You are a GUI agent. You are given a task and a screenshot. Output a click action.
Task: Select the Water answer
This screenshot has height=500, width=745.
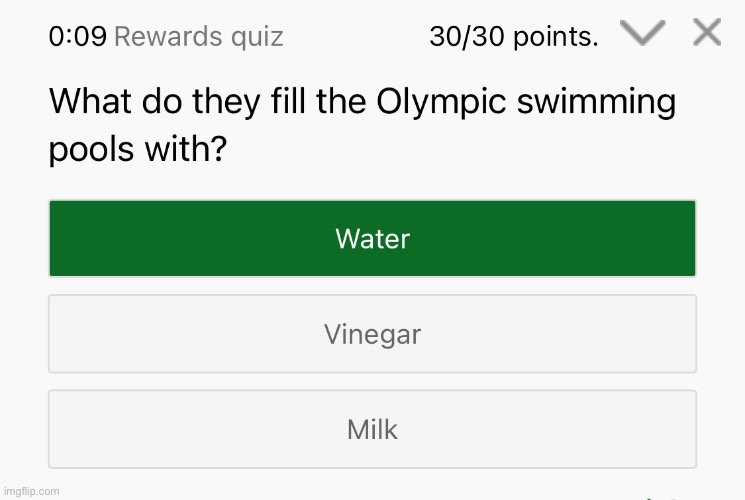(x=372, y=239)
